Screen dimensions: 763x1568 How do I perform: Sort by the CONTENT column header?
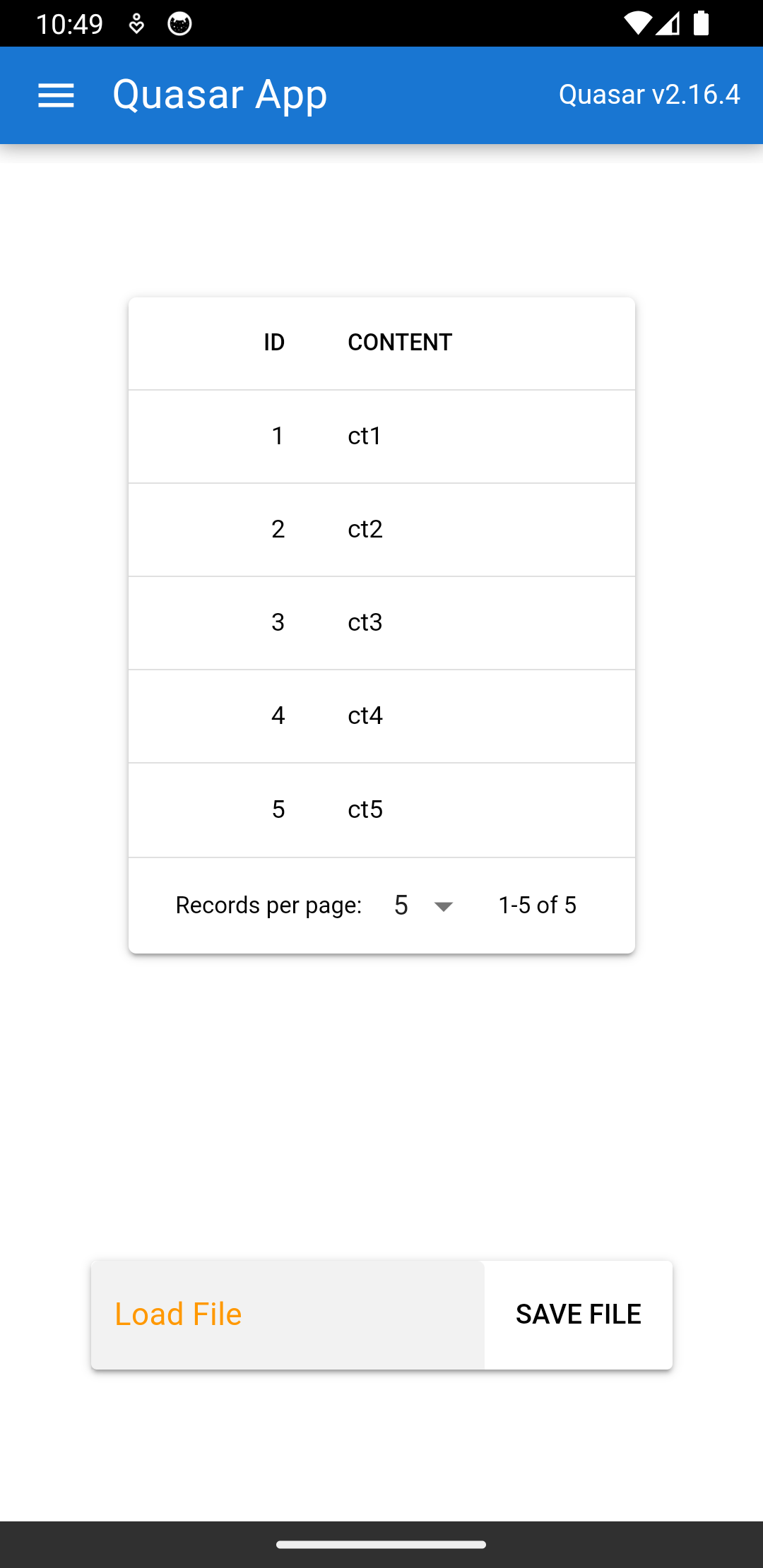pyautogui.click(x=399, y=343)
